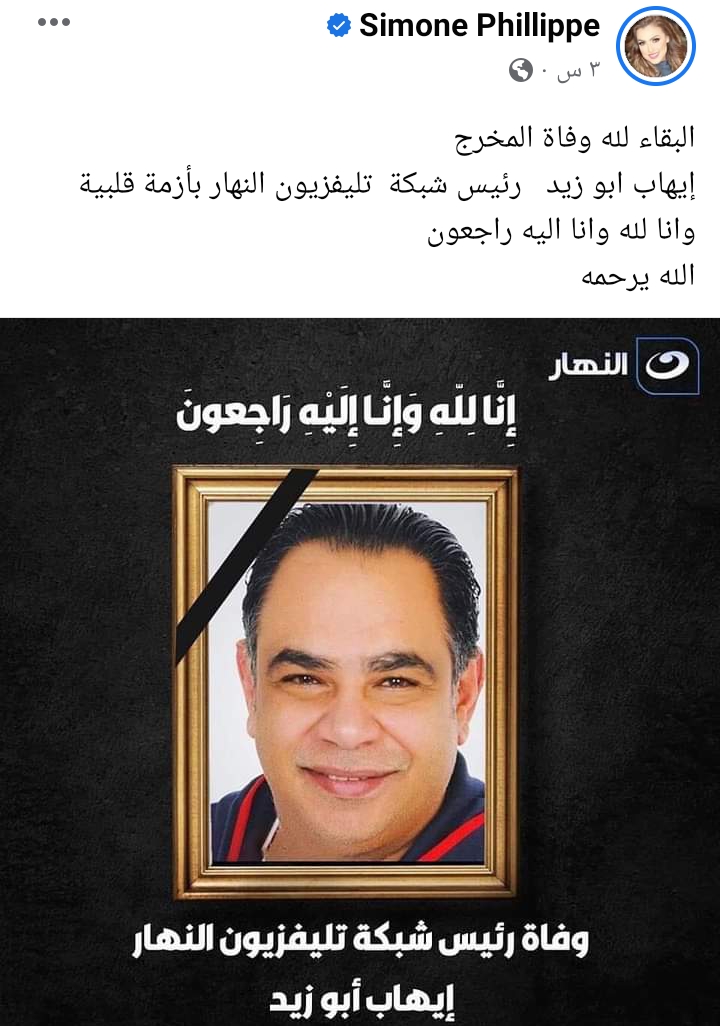The image size is (720, 1026).
Task: Open Simone Phillippe's profile picture
Action: pyautogui.click(x=656, y=46)
